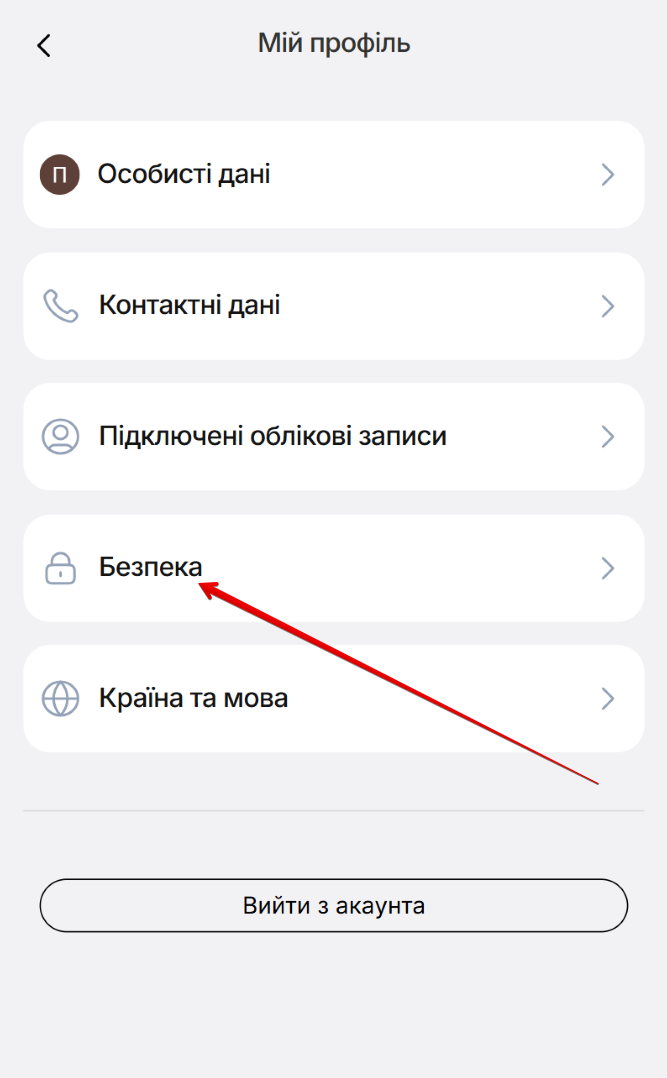
Task: Open Підключені облікові записи
Action: coord(333,437)
